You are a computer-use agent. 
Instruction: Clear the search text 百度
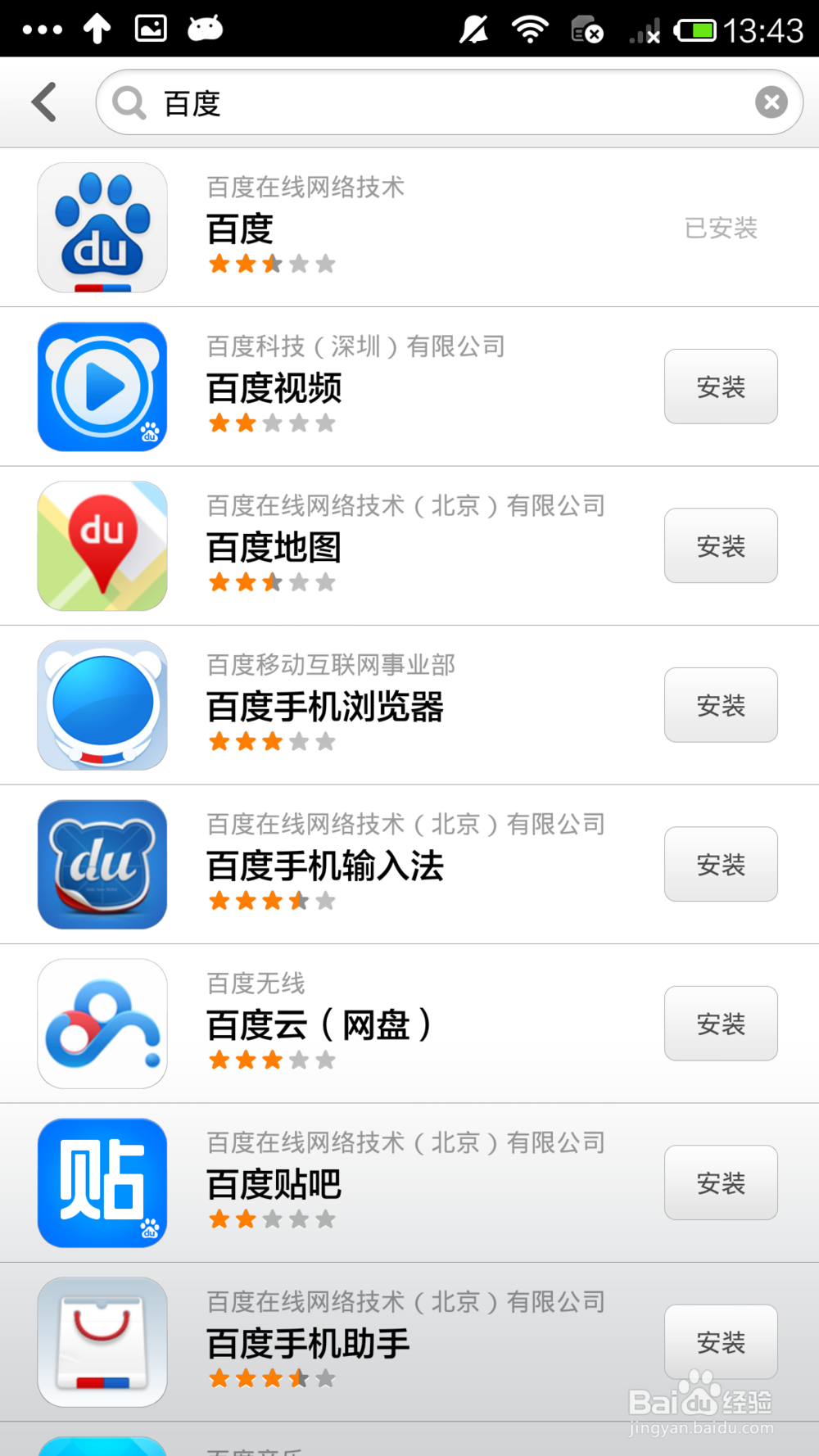tap(771, 102)
